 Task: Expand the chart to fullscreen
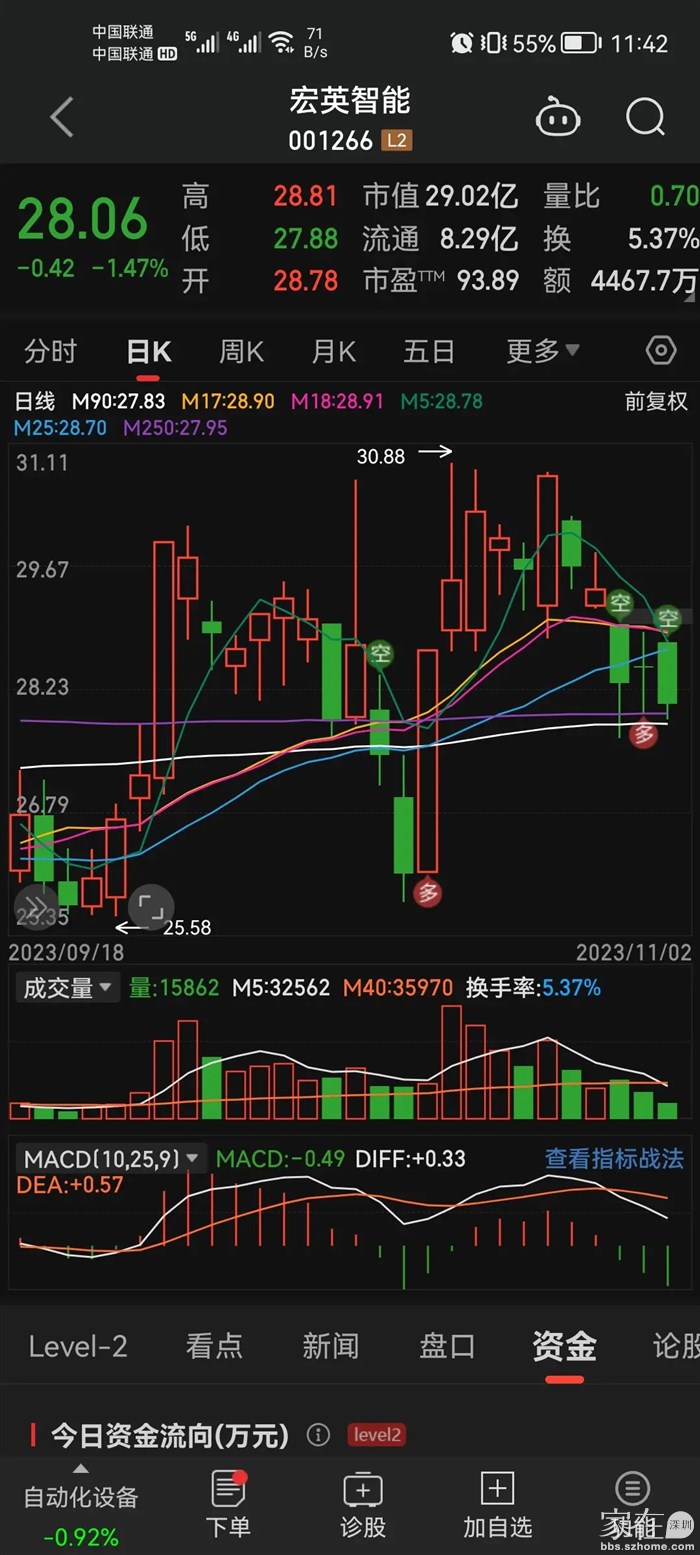point(151,907)
